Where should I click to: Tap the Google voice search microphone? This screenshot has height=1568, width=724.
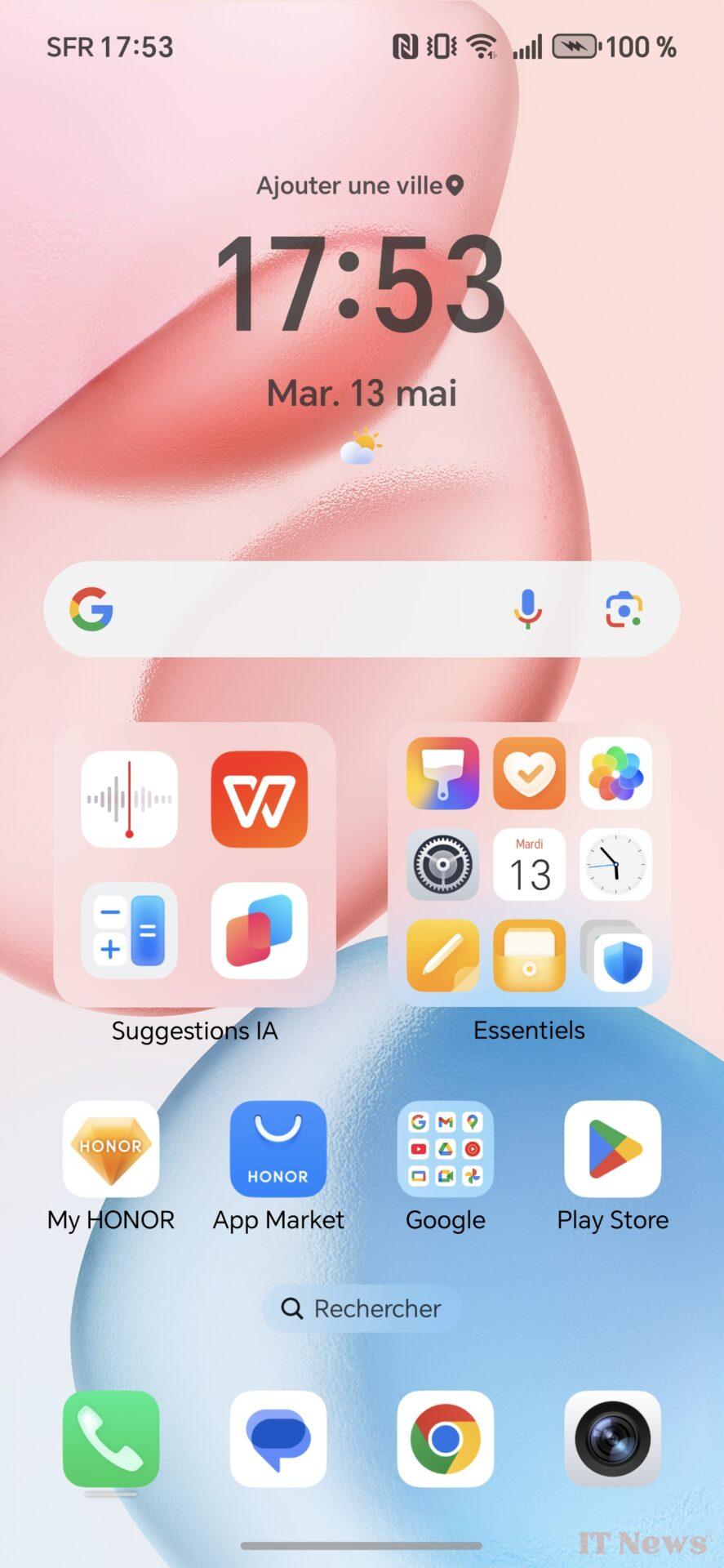(x=527, y=609)
